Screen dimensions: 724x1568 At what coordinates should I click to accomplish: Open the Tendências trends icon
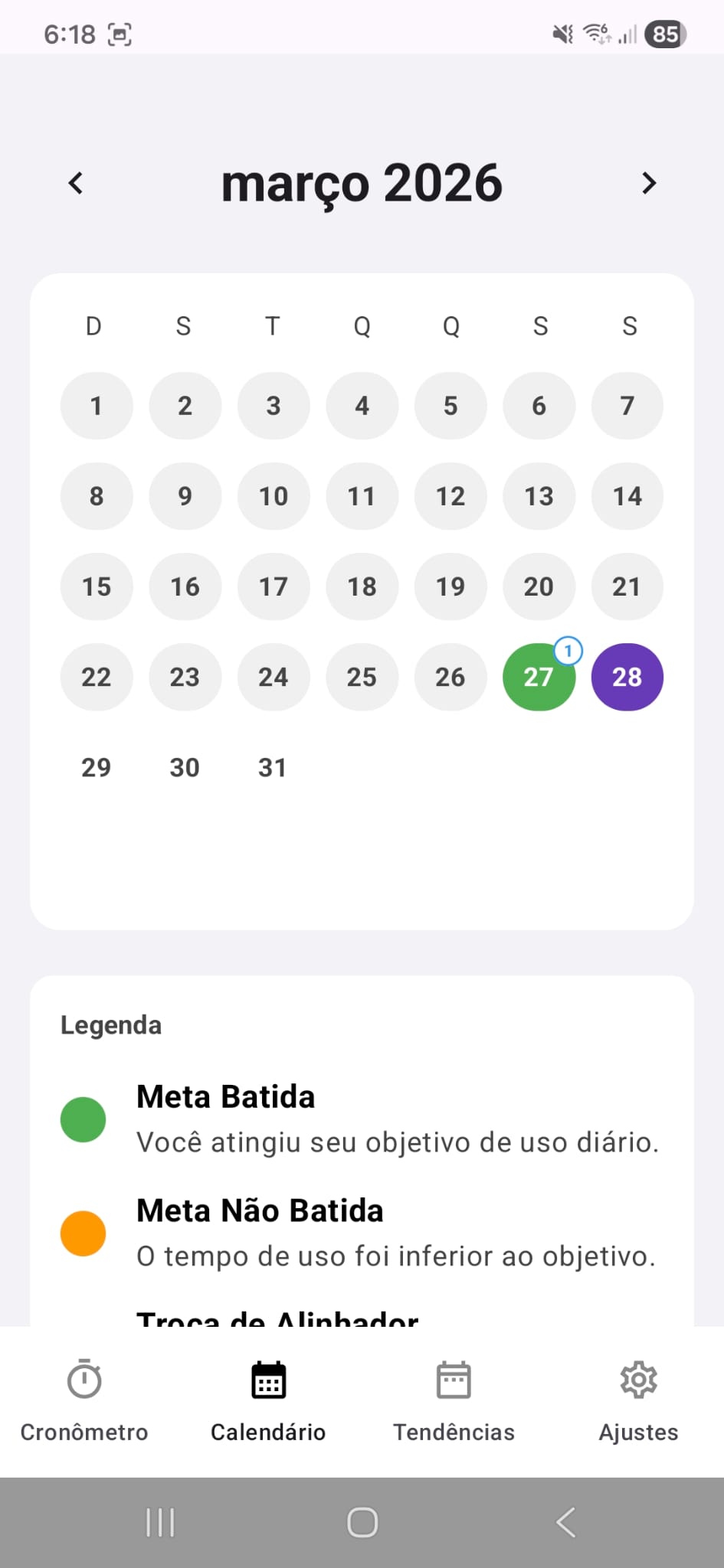(454, 1380)
